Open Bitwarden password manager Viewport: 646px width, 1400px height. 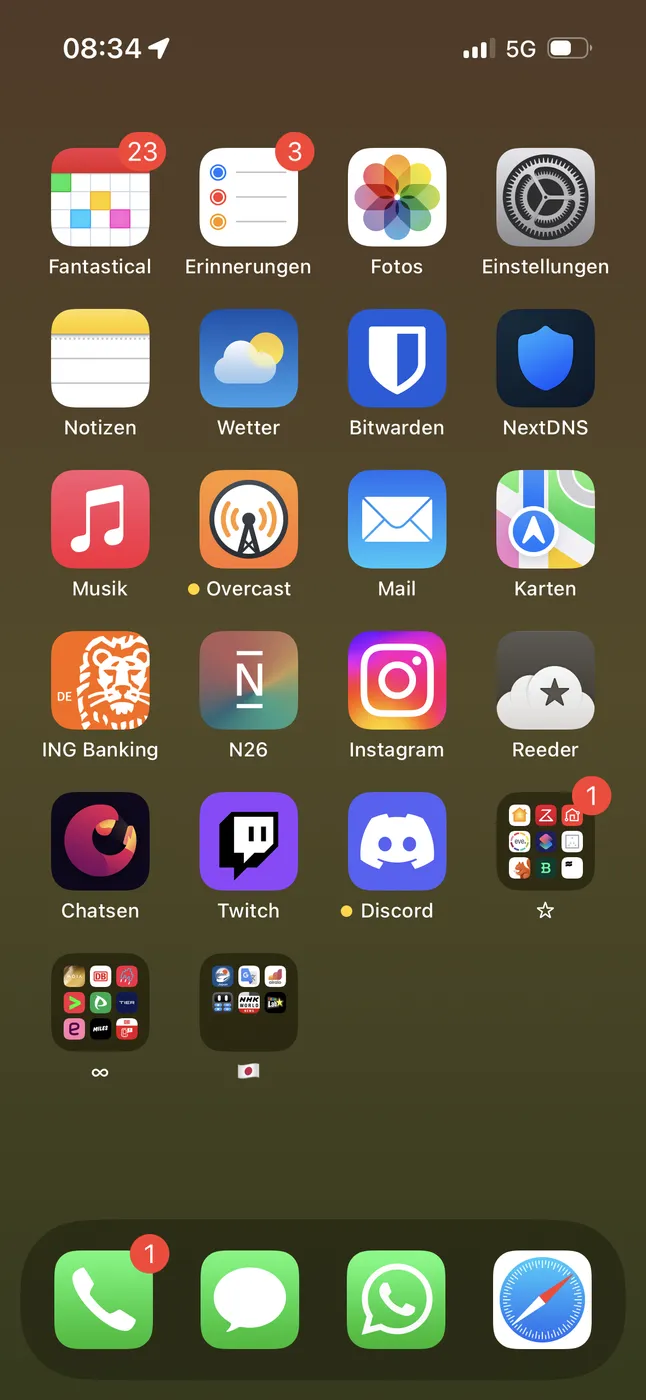pyautogui.click(x=397, y=359)
